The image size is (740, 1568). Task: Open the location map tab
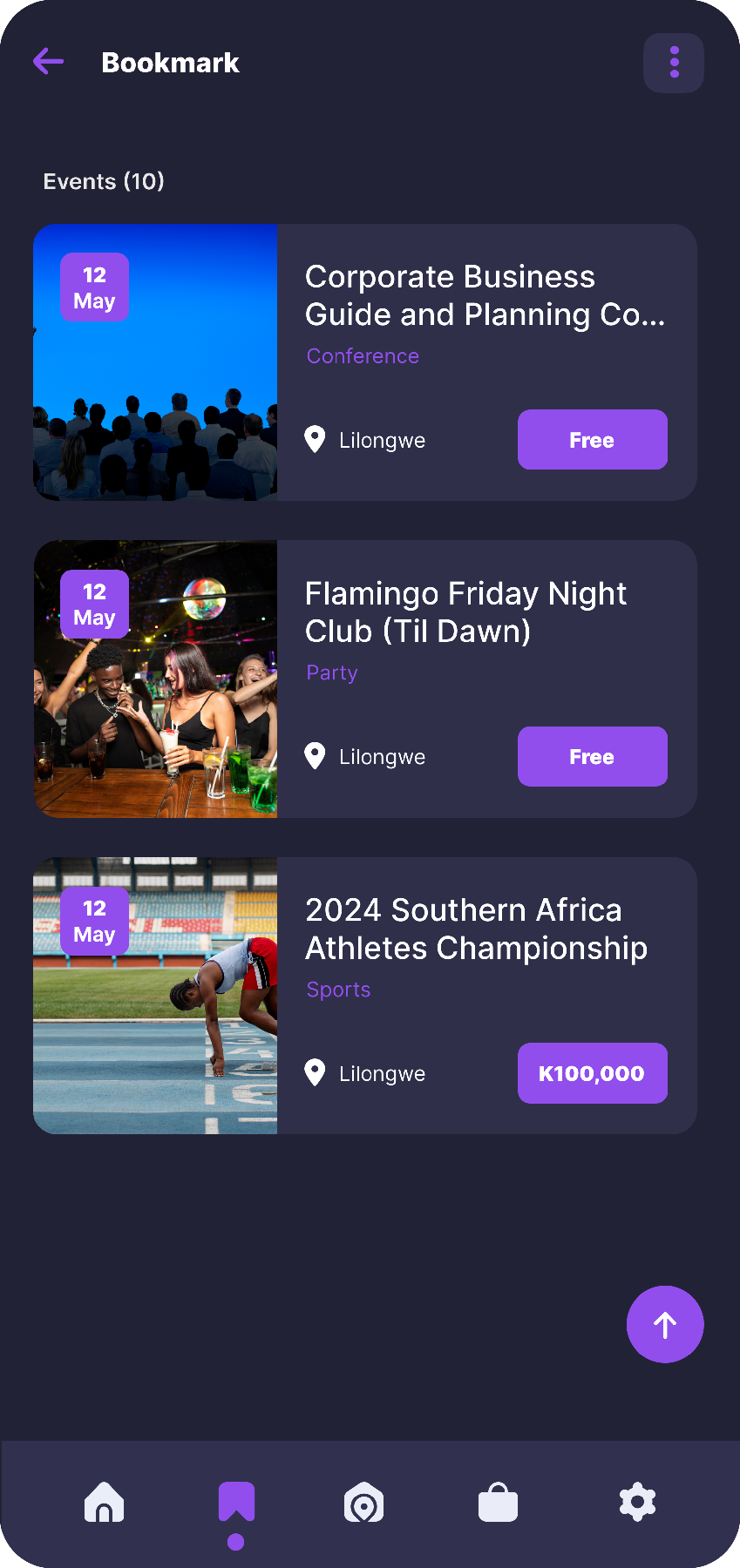click(364, 1503)
